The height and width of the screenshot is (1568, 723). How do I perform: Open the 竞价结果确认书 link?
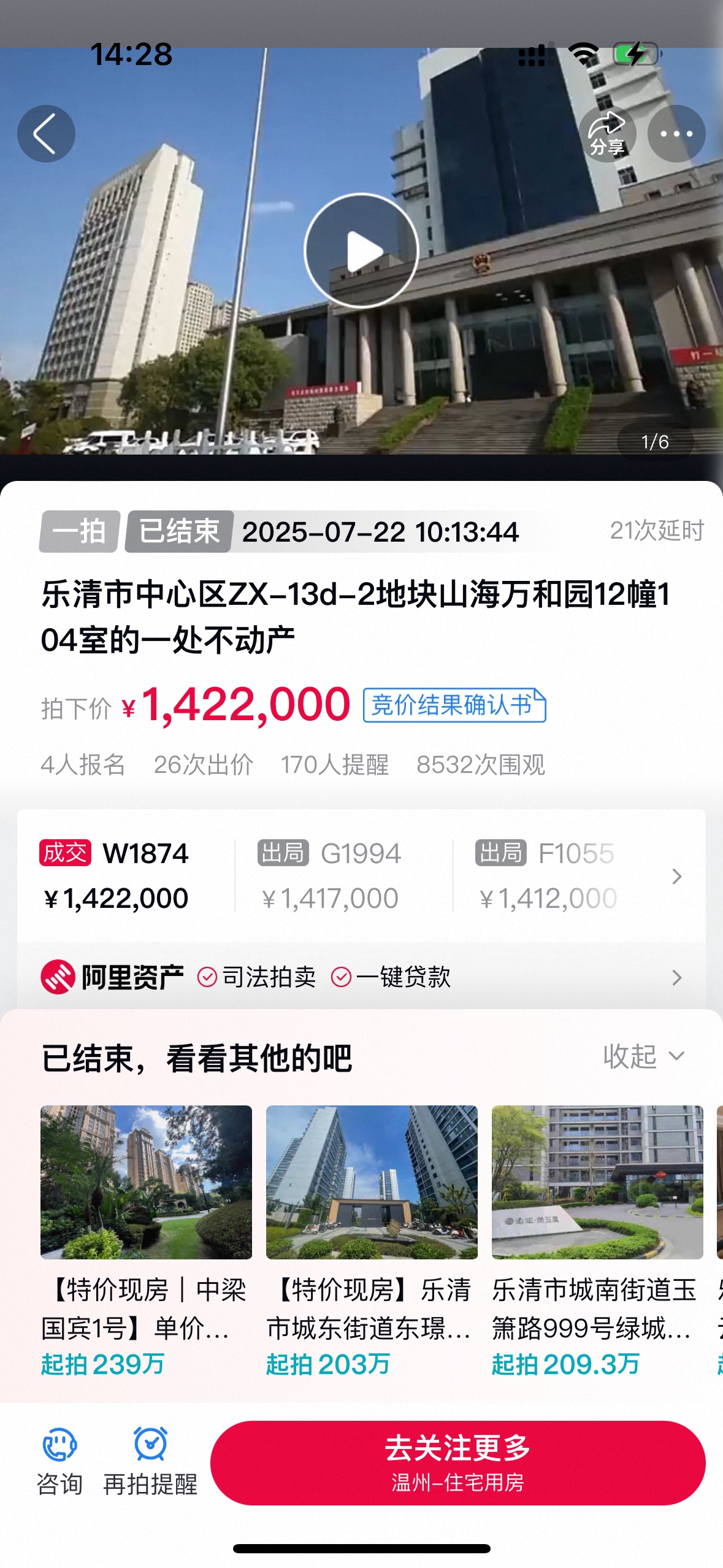click(x=454, y=705)
